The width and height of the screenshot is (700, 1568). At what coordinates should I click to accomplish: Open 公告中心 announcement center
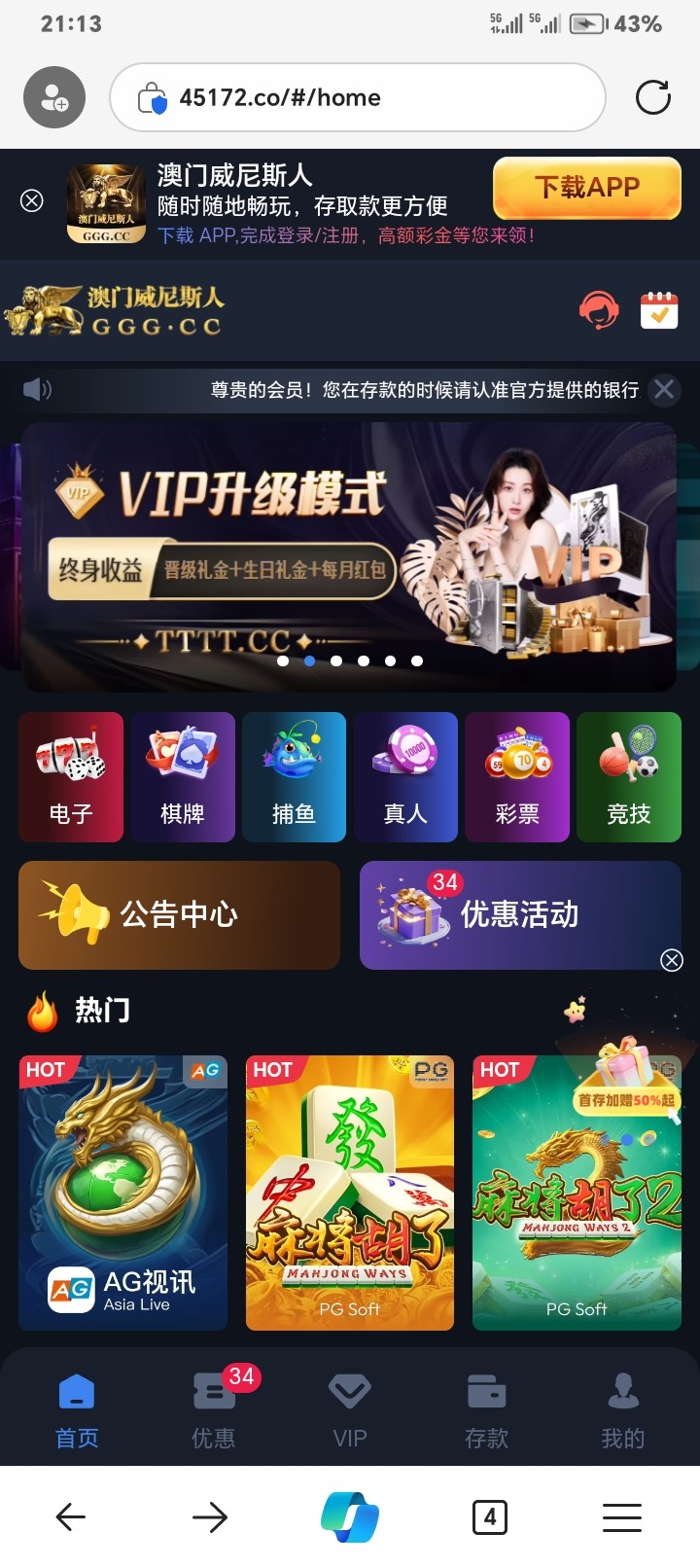point(179,914)
